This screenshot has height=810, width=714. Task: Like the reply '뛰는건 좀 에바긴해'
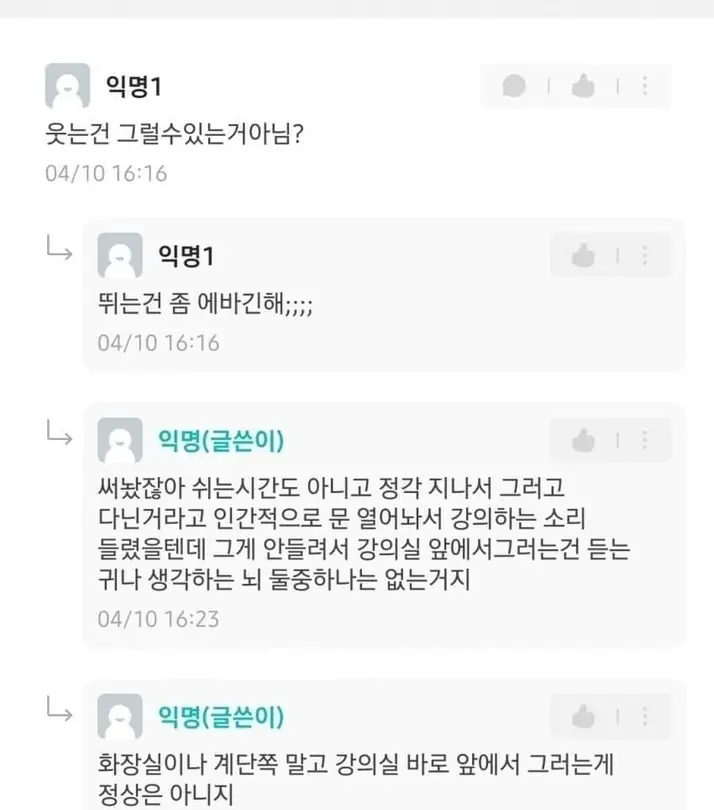[583, 257]
